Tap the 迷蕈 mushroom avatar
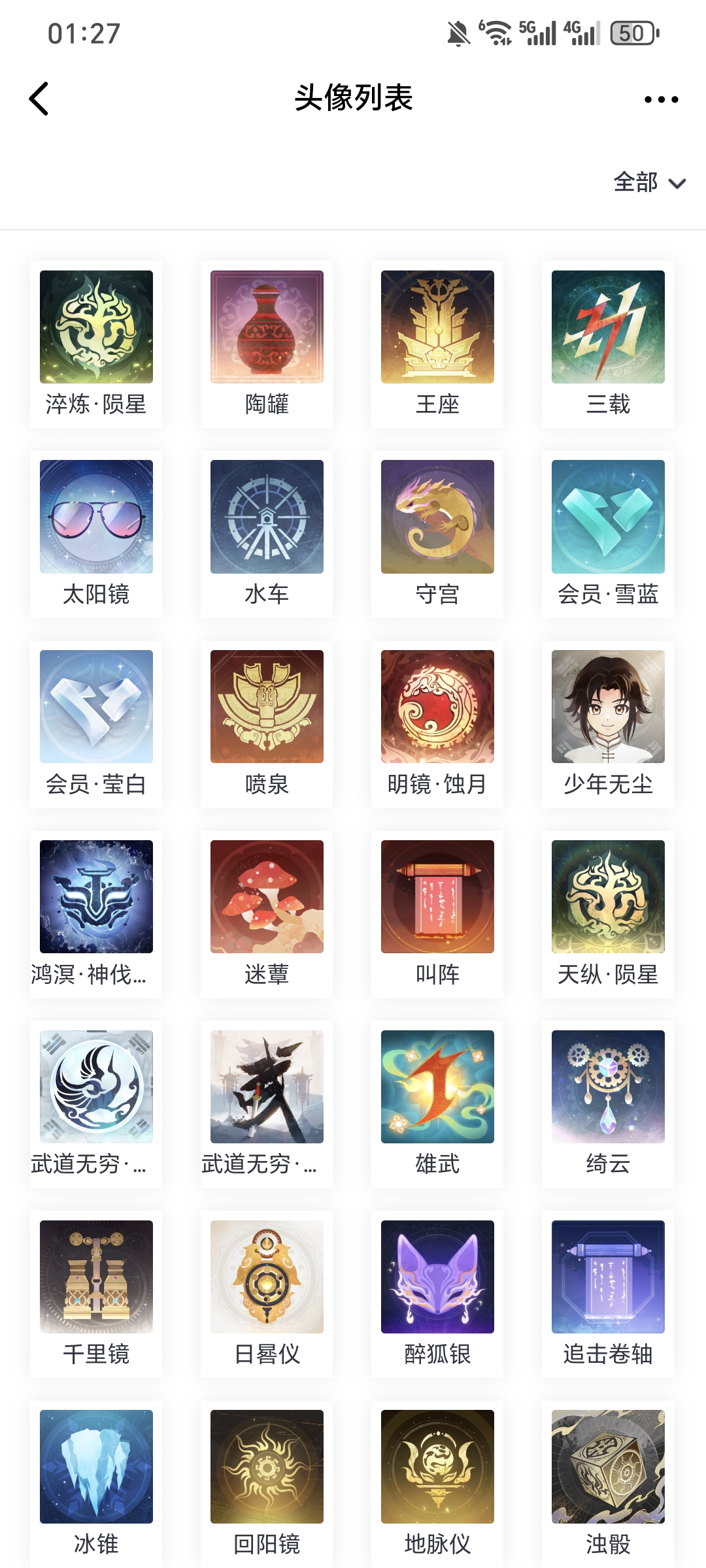706x1568 pixels. click(267, 897)
